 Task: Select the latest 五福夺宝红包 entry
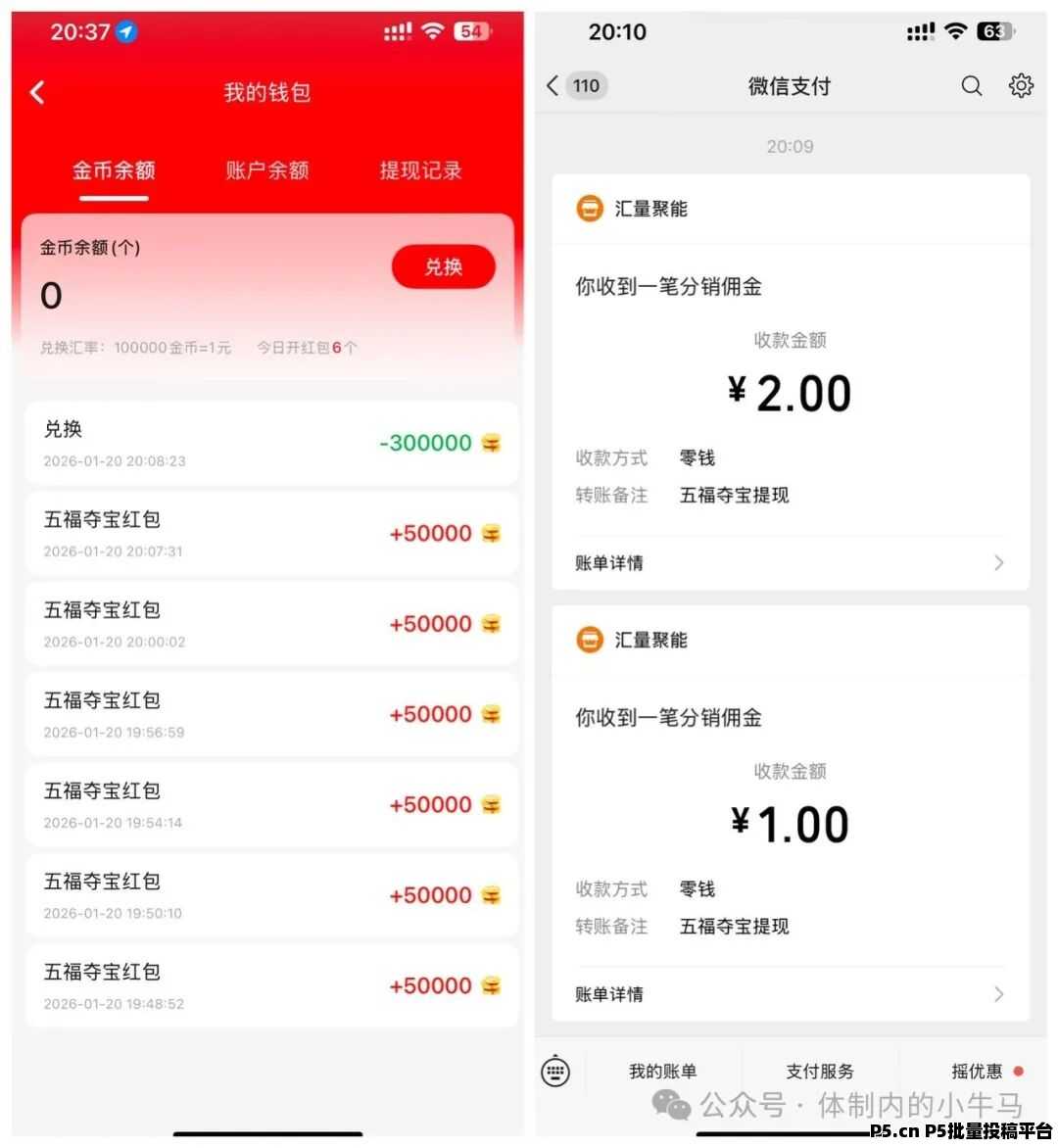coord(266,533)
